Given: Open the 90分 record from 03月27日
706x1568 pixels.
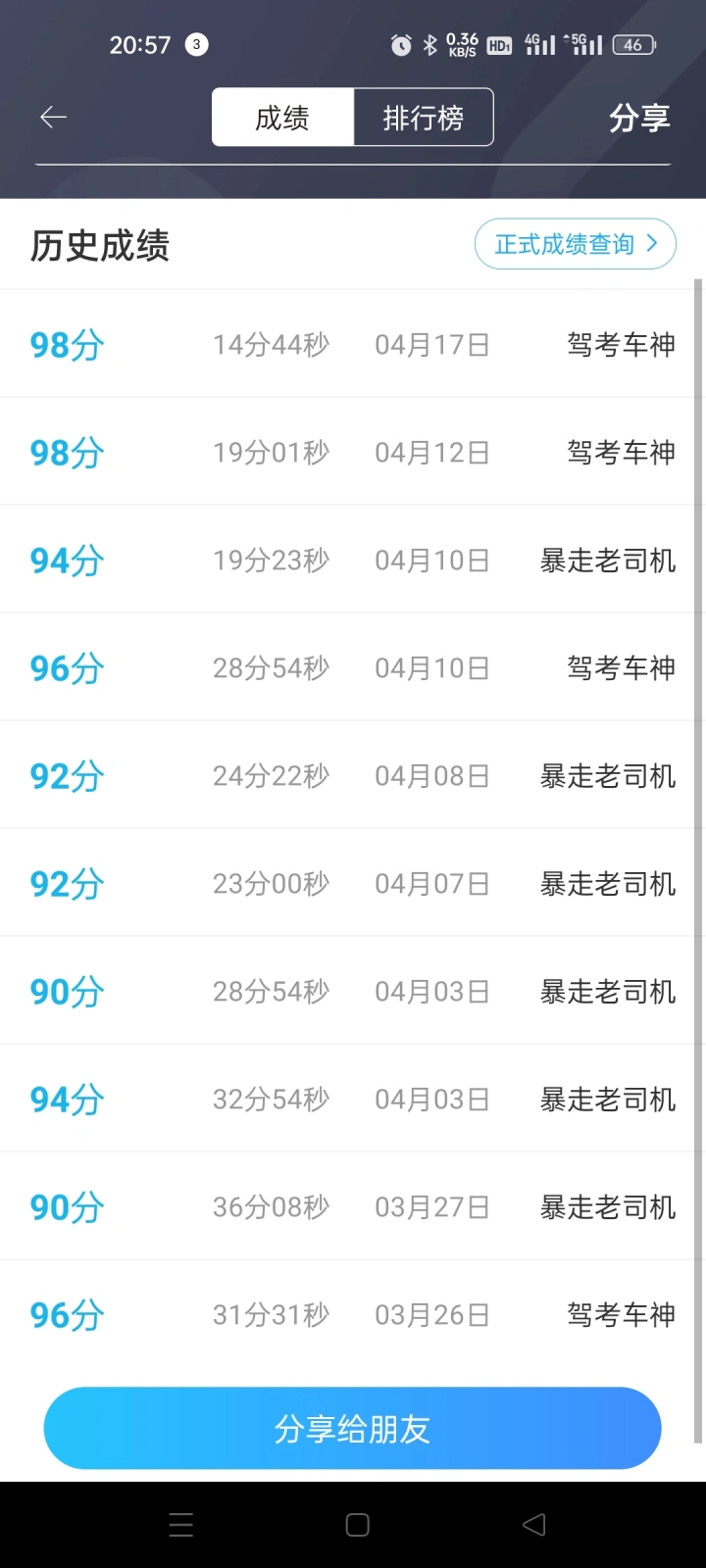Looking at the screenshot, I should pyautogui.click(x=353, y=1206).
